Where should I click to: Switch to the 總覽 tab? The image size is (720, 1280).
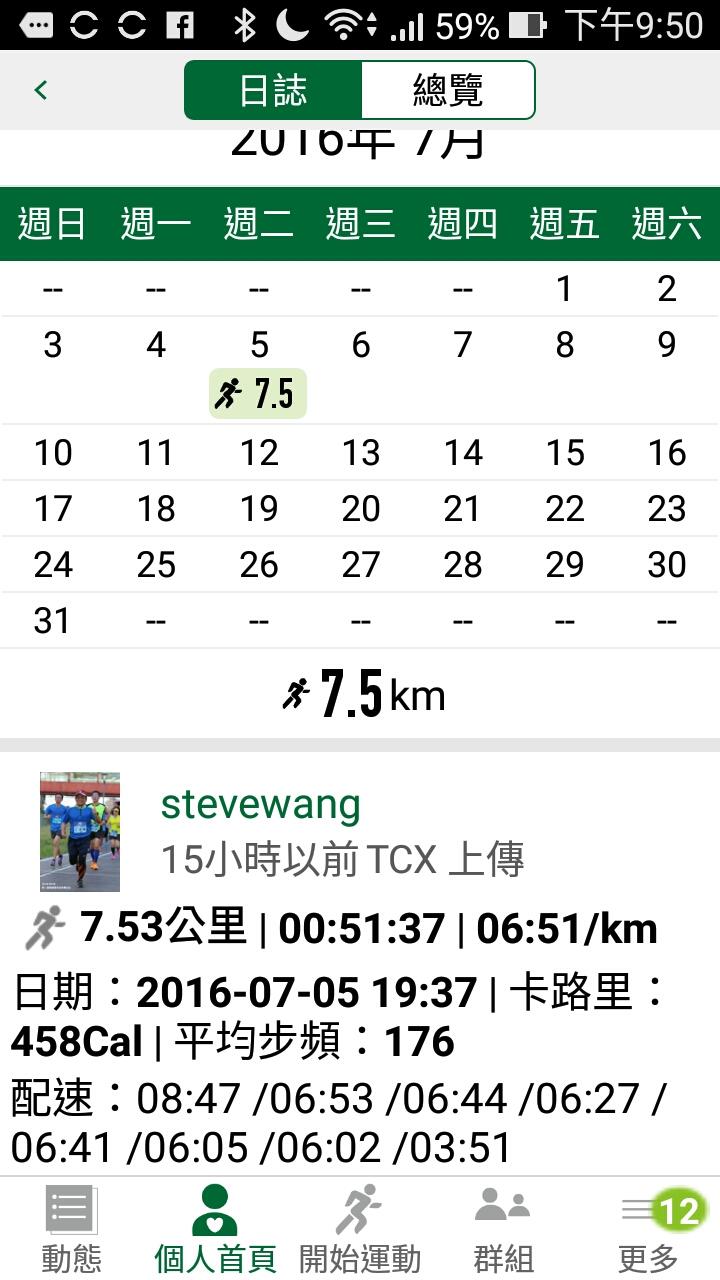coord(447,90)
